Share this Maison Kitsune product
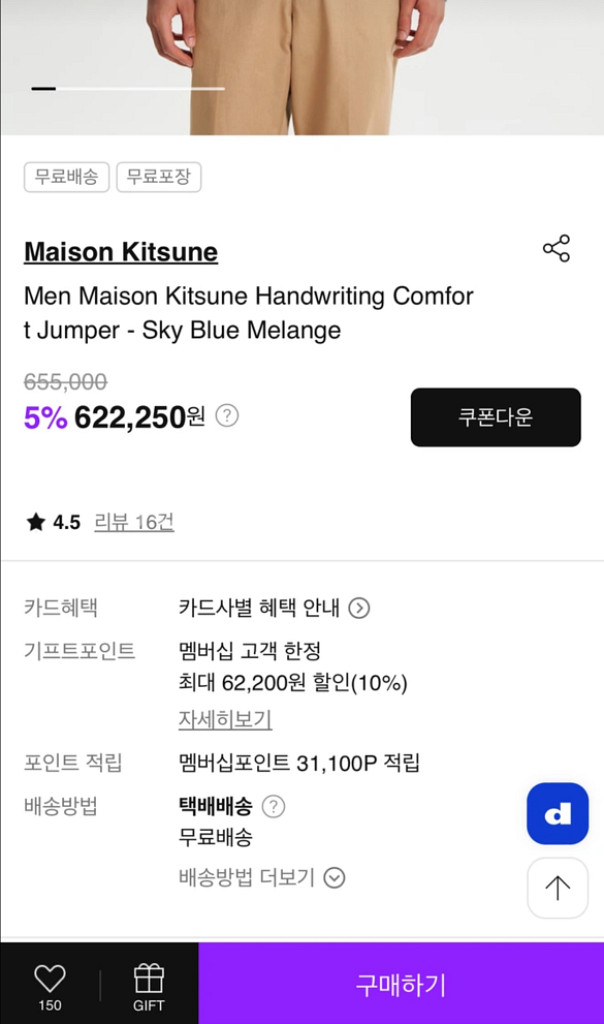The height and width of the screenshot is (1024, 604). (x=556, y=249)
